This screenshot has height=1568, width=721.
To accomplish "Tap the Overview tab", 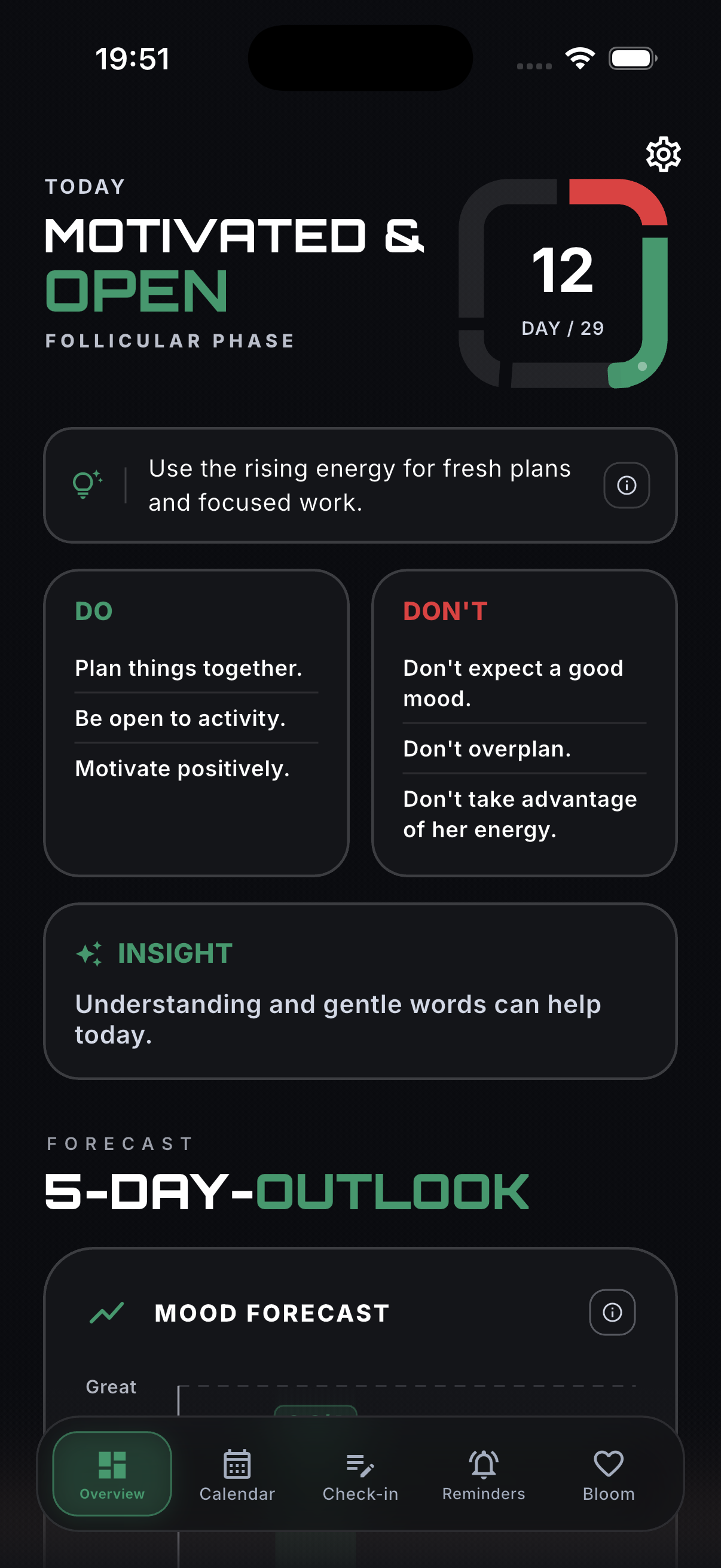I will [112, 1474].
